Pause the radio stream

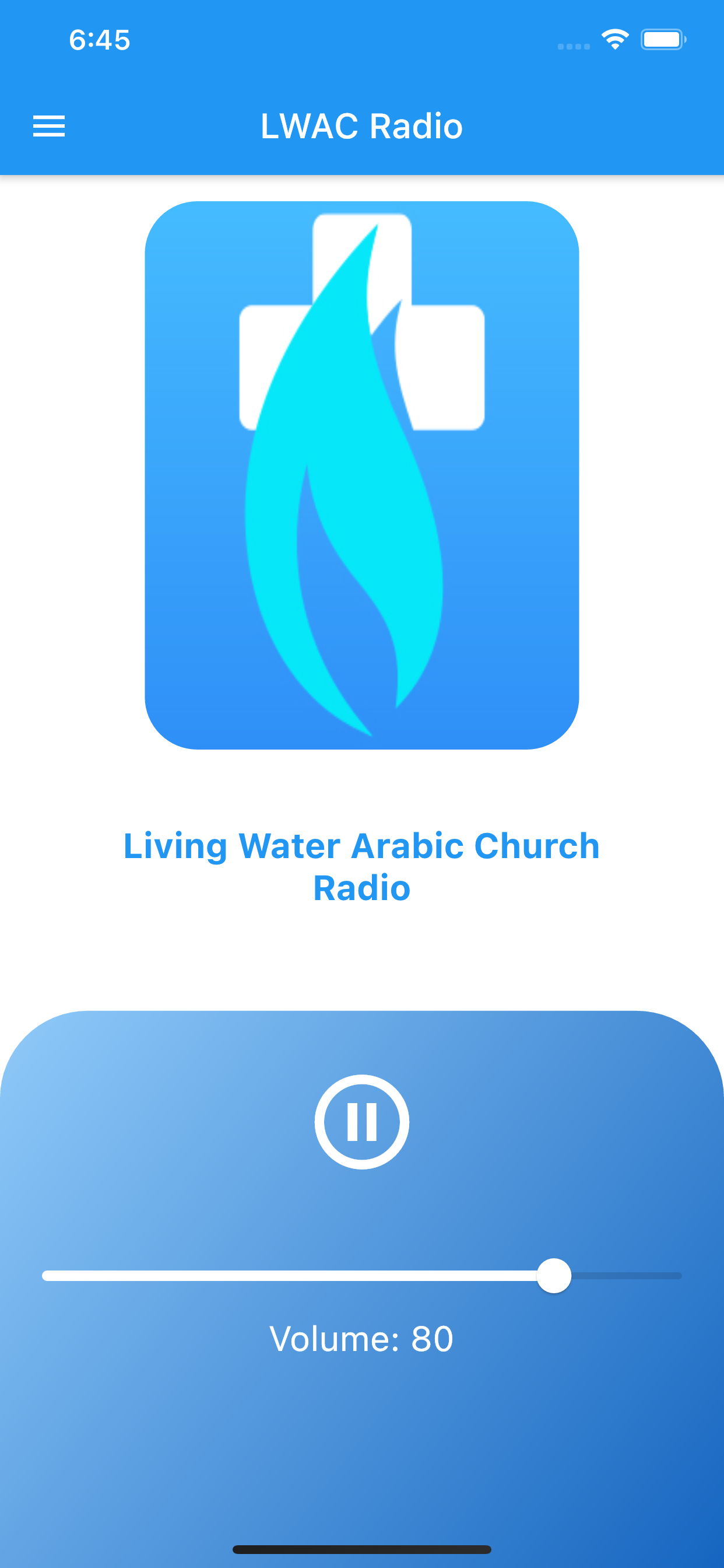point(361,1121)
